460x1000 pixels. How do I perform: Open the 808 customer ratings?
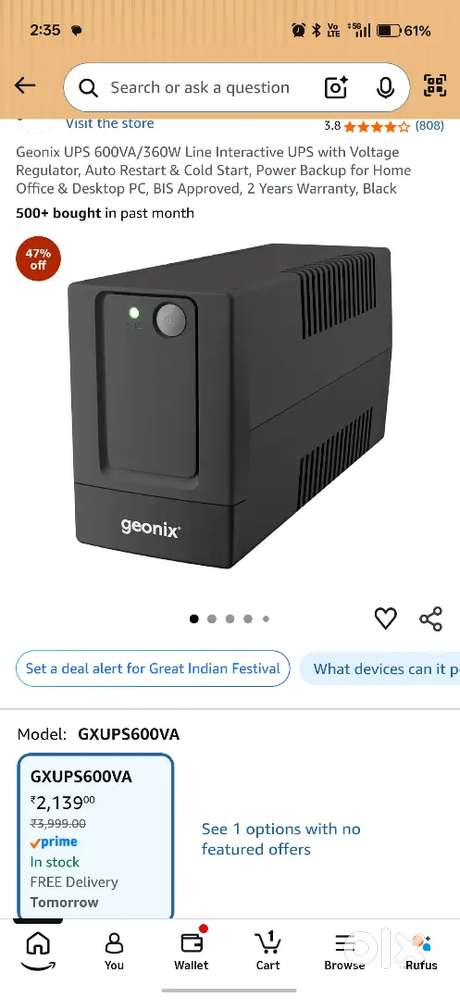(x=429, y=126)
